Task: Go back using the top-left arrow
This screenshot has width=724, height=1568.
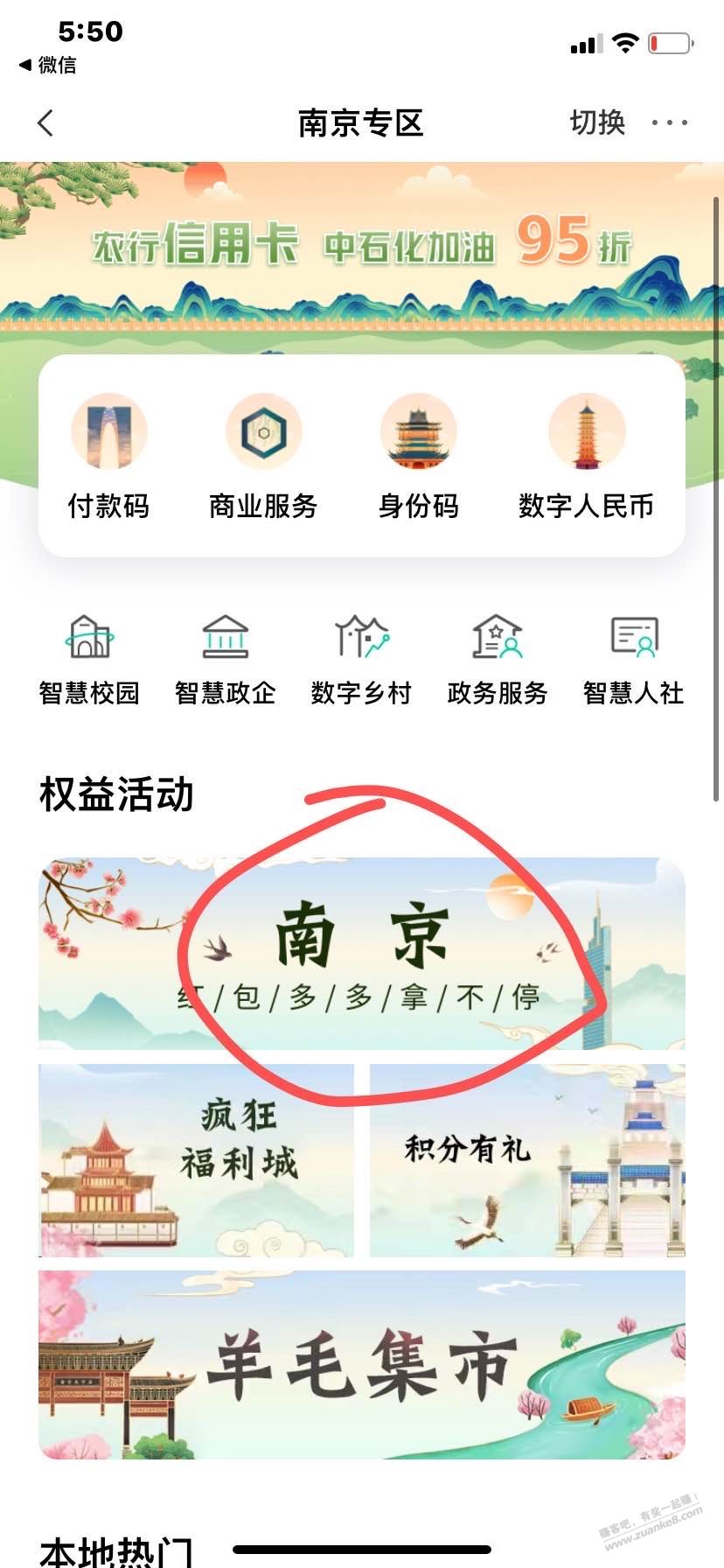Action: (46, 123)
